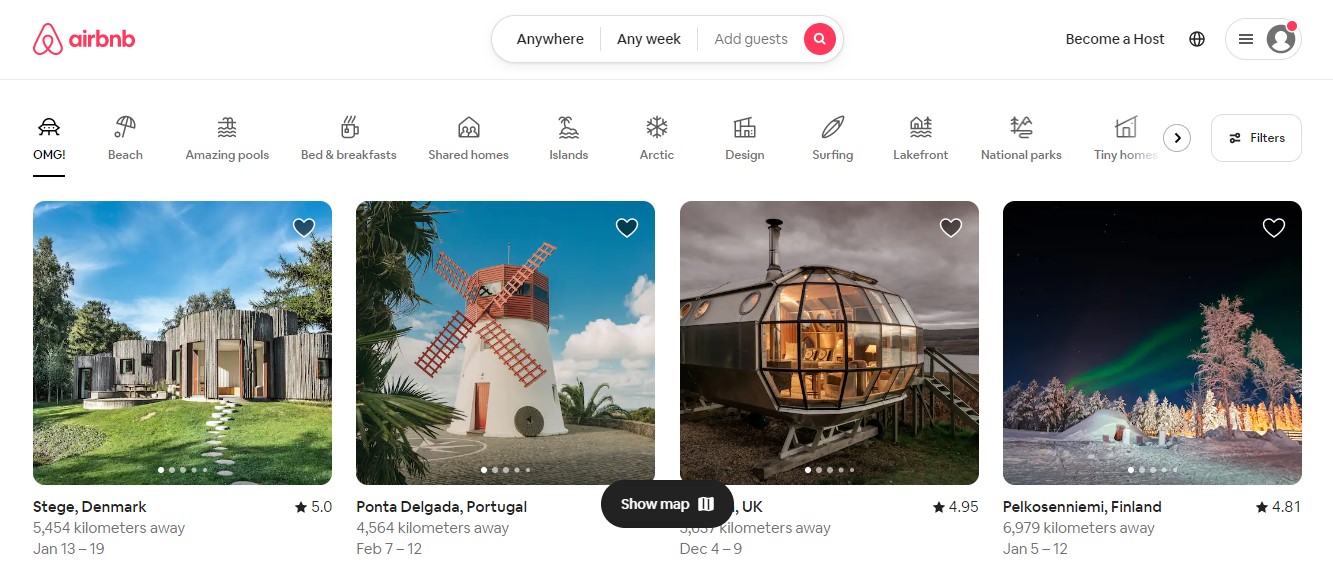
Task: Switch to the Amazing pools category
Action: pyautogui.click(x=227, y=138)
